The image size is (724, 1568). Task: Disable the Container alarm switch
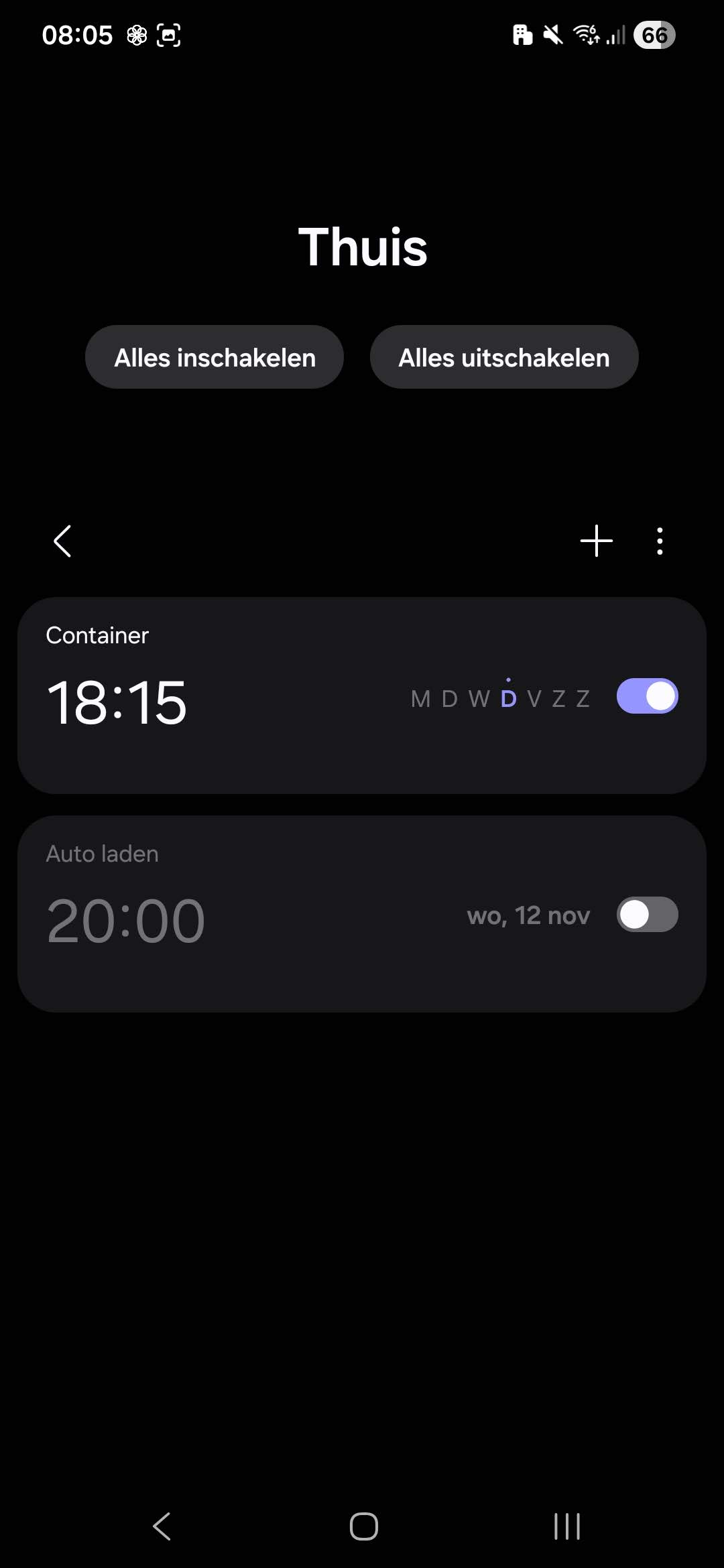point(647,696)
